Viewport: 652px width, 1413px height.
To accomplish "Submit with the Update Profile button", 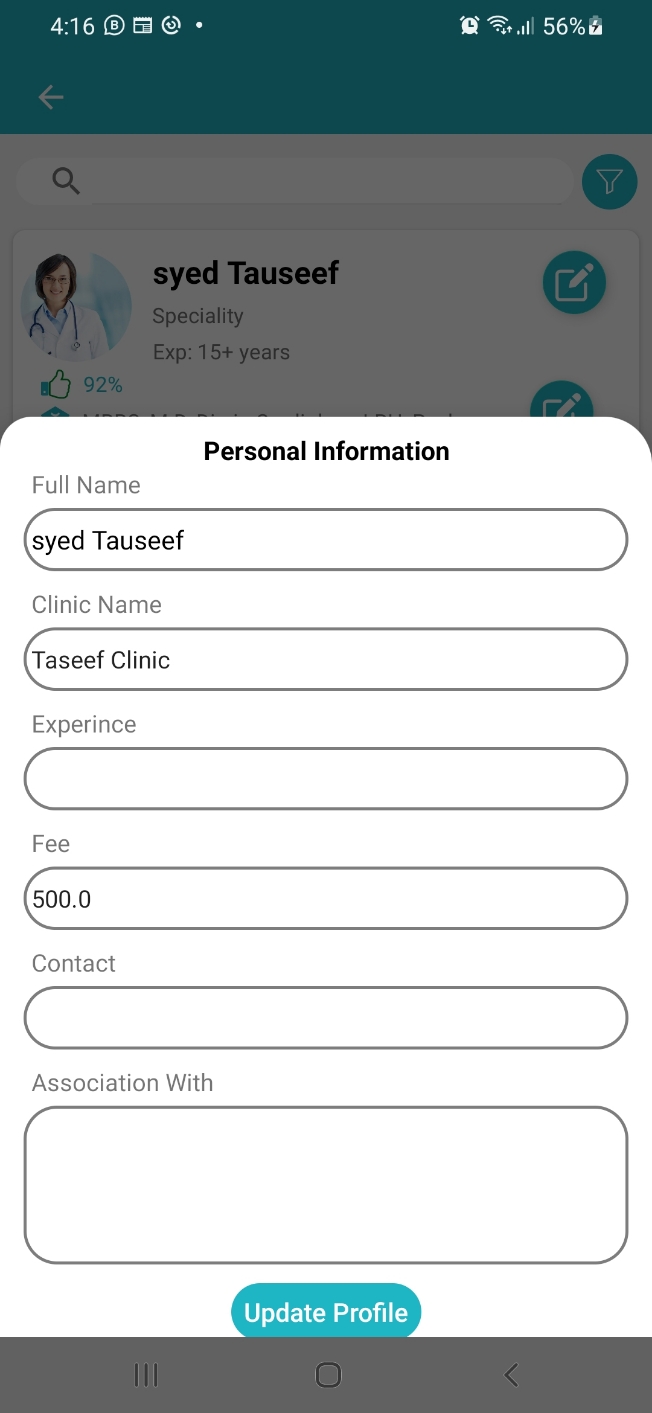I will [x=326, y=1312].
